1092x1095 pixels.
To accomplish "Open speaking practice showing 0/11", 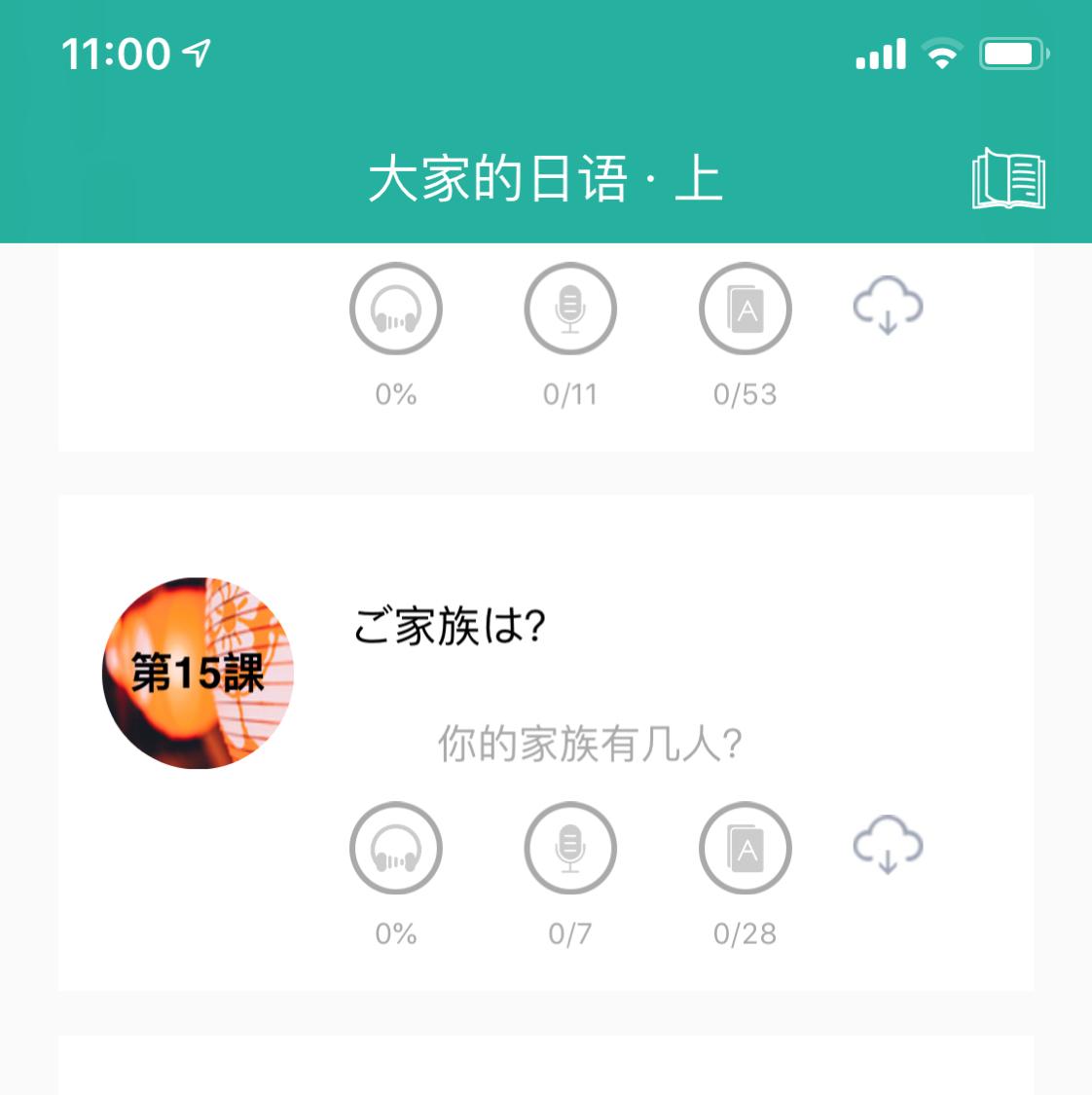I will [x=570, y=309].
